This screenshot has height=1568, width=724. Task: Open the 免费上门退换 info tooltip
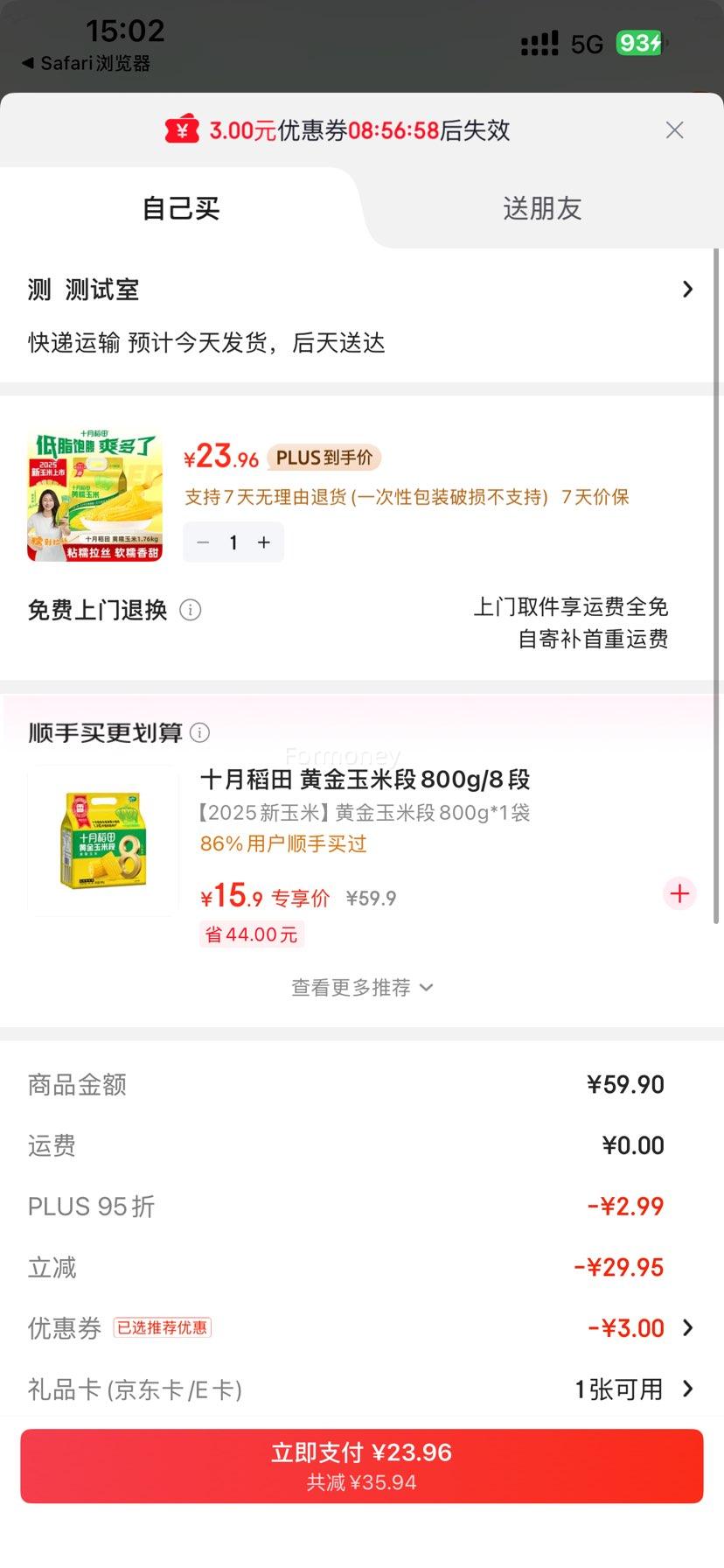[x=191, y=611]
